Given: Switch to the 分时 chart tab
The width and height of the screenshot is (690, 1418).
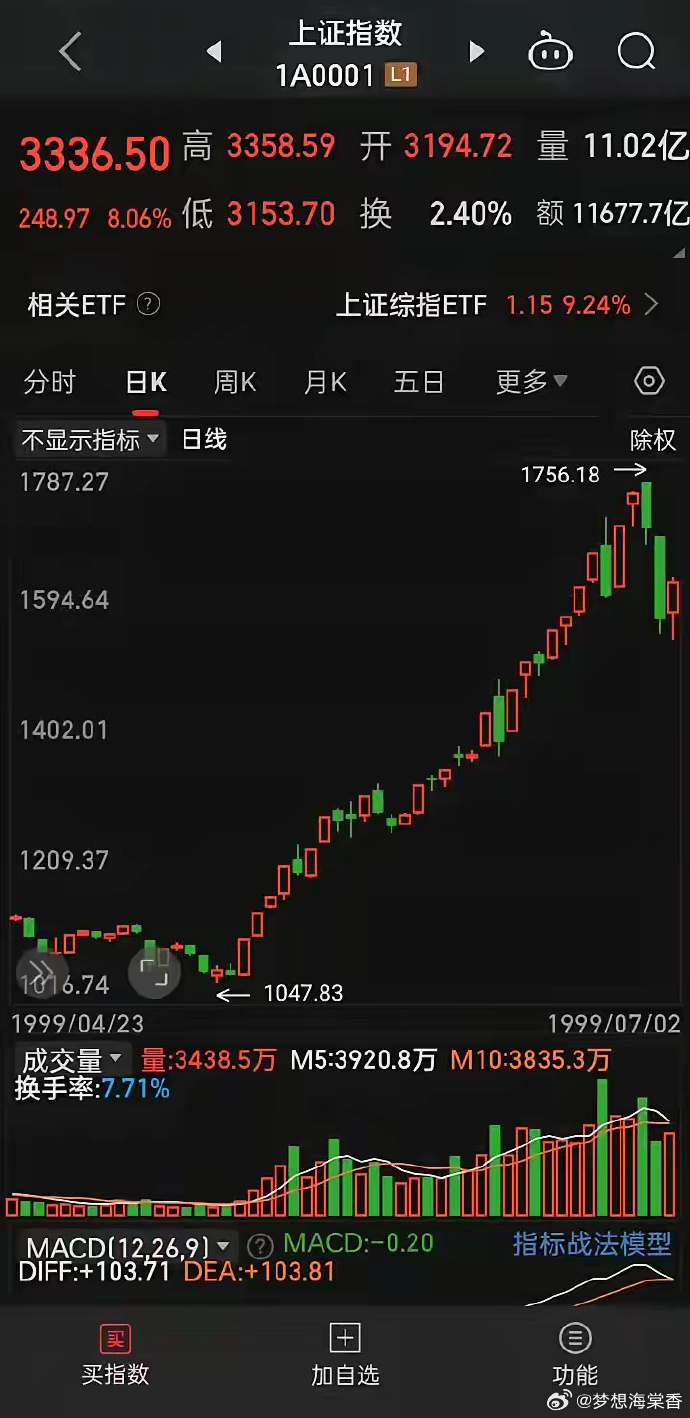Looking at the screenshot, I should click(50, 382).
